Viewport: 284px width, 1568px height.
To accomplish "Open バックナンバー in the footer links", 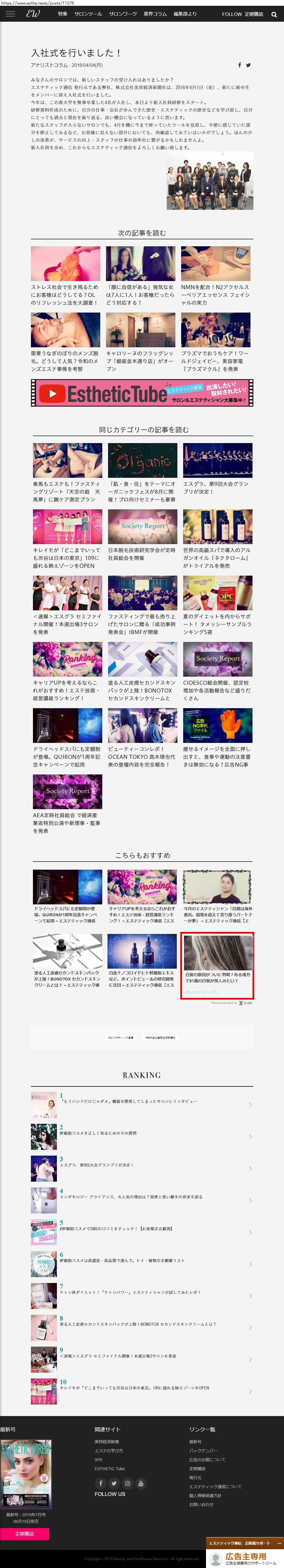I will click(203, 1451).
